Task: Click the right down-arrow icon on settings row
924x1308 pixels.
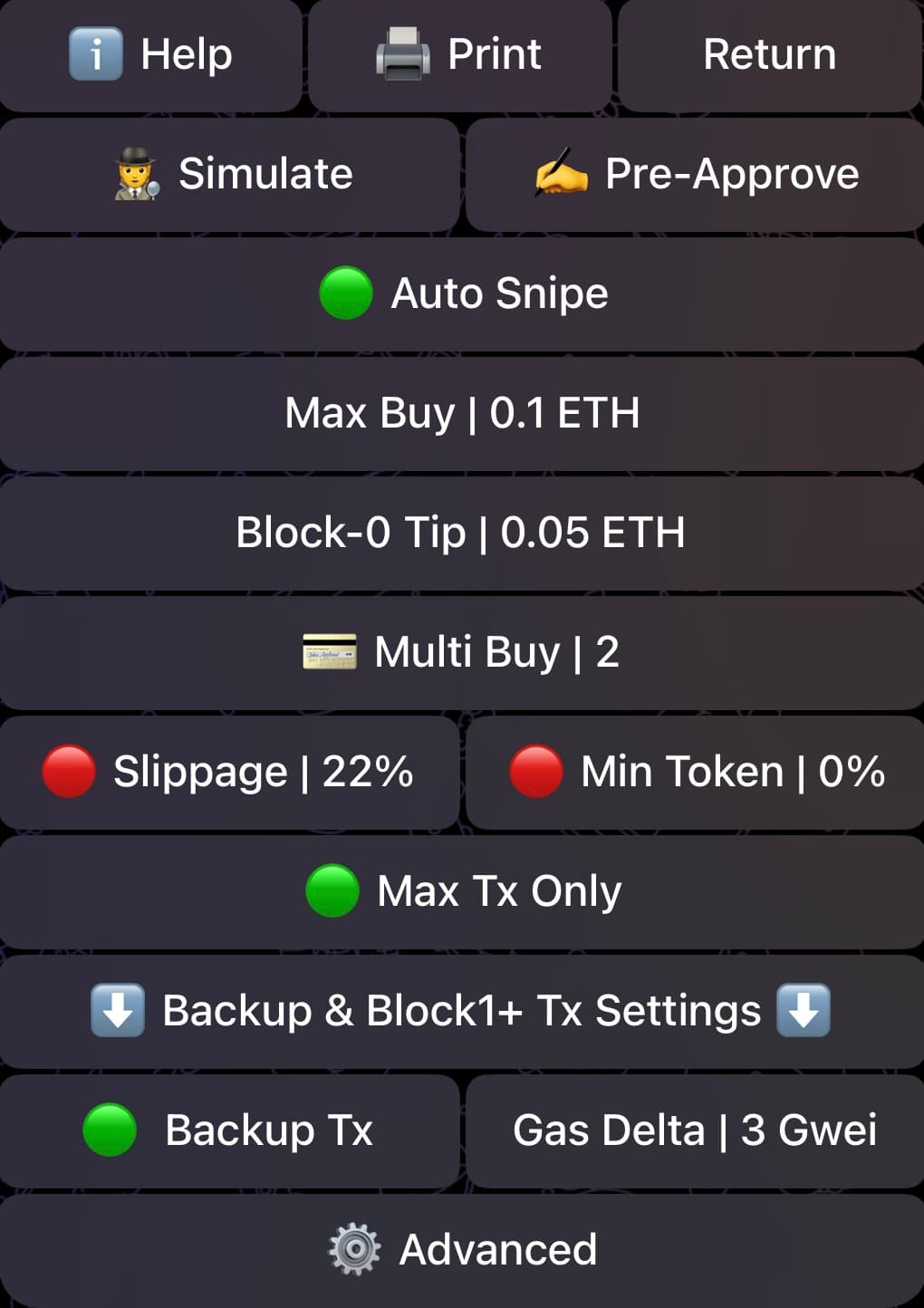Action: coord(803,1010)
